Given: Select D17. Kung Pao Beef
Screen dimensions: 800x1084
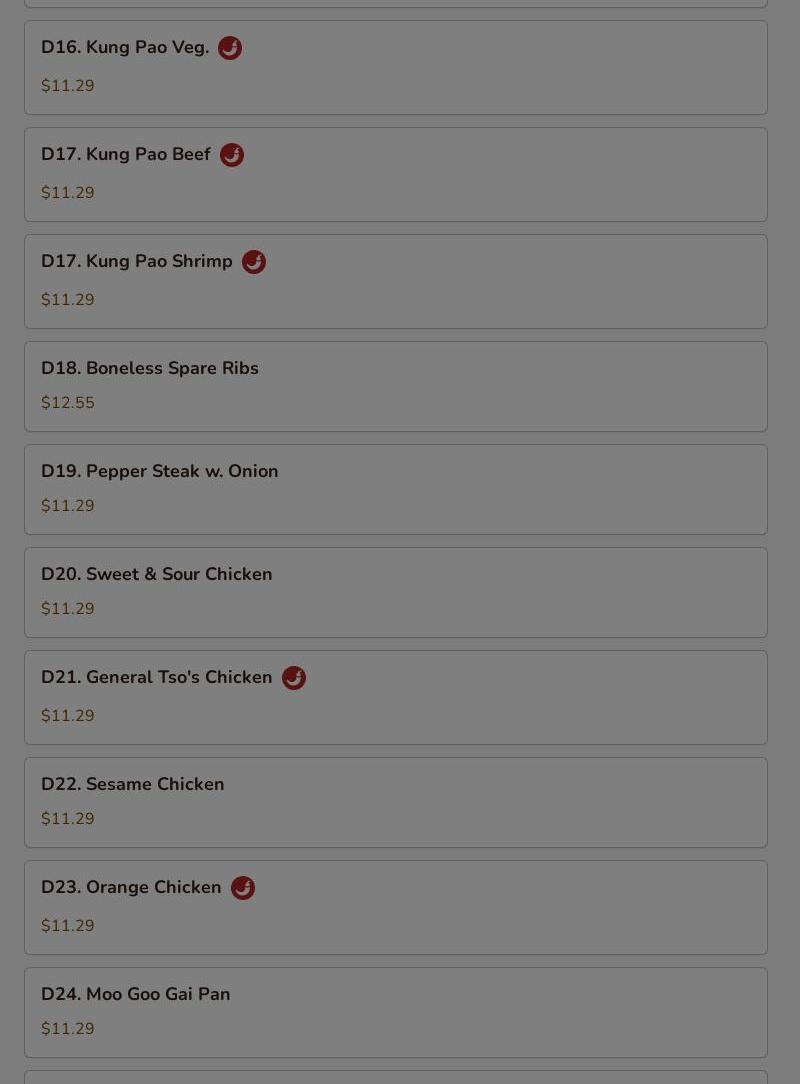Looking at the screenshot, I should coord(395,174).
